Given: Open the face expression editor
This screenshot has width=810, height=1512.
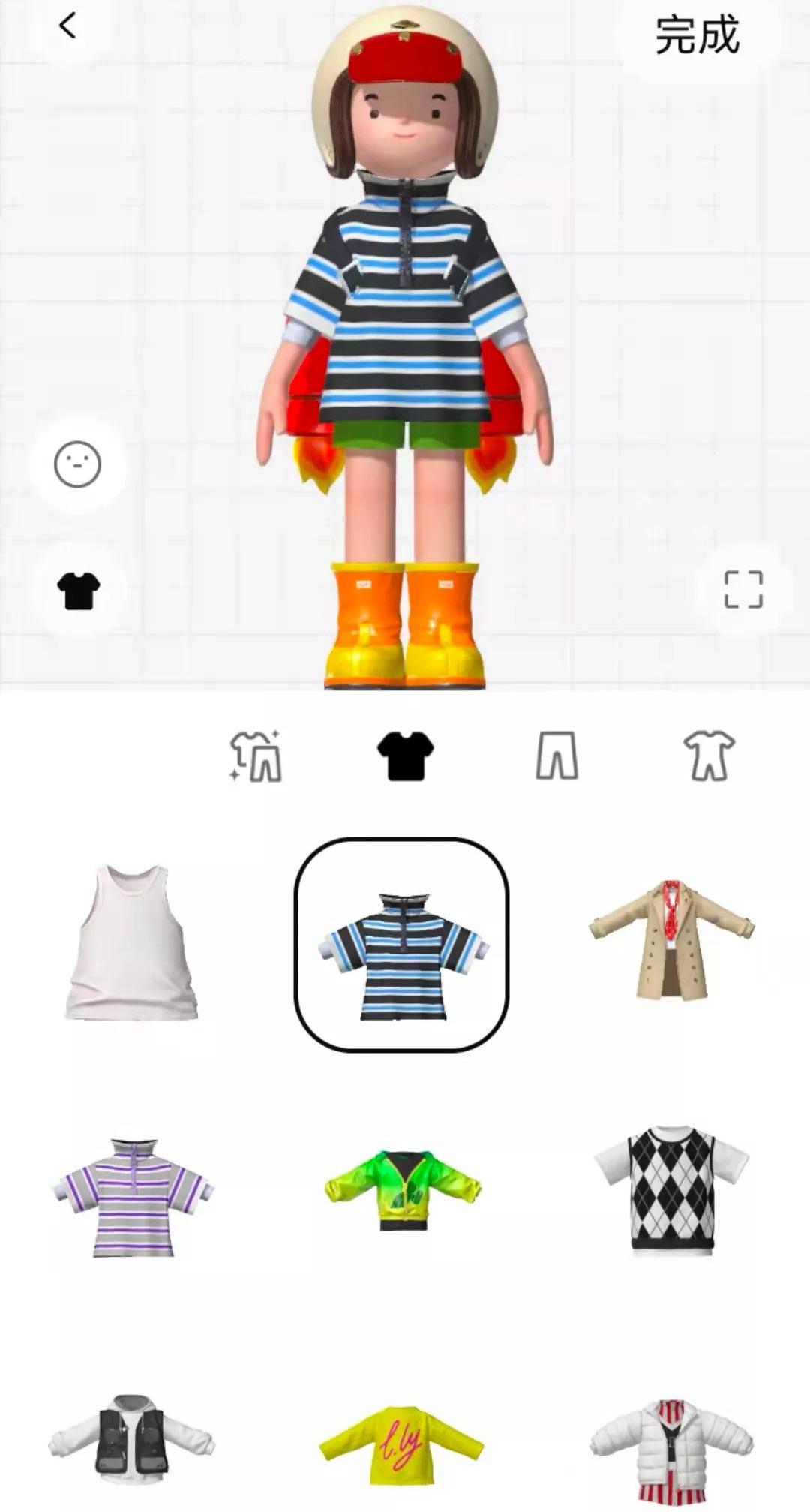Looking at the screenshot, I should [77, 464].
